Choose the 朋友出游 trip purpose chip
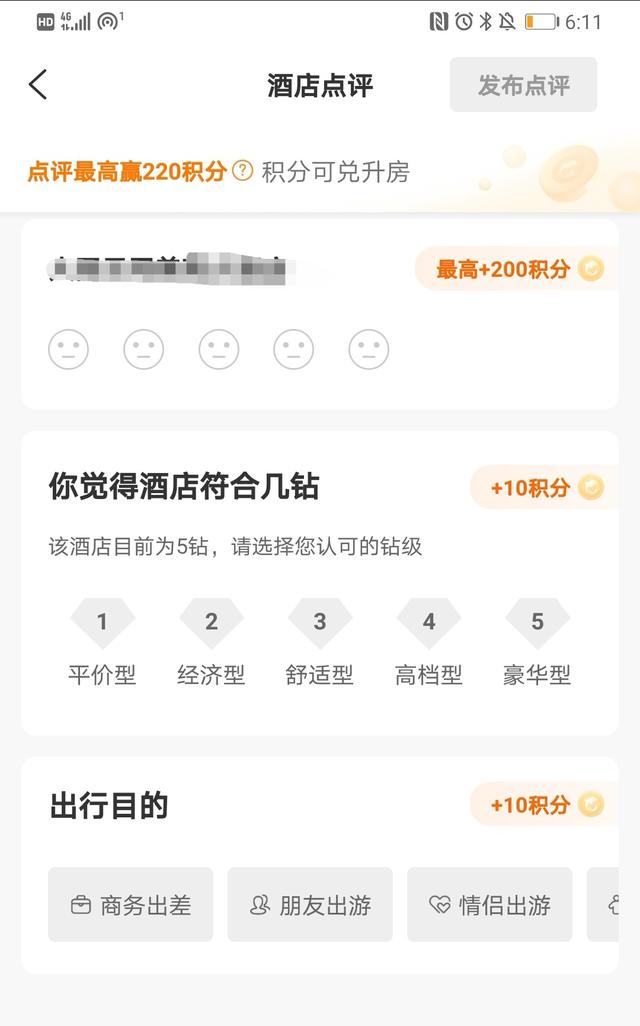Screen dimensions: 640x1026 point(310,905)
